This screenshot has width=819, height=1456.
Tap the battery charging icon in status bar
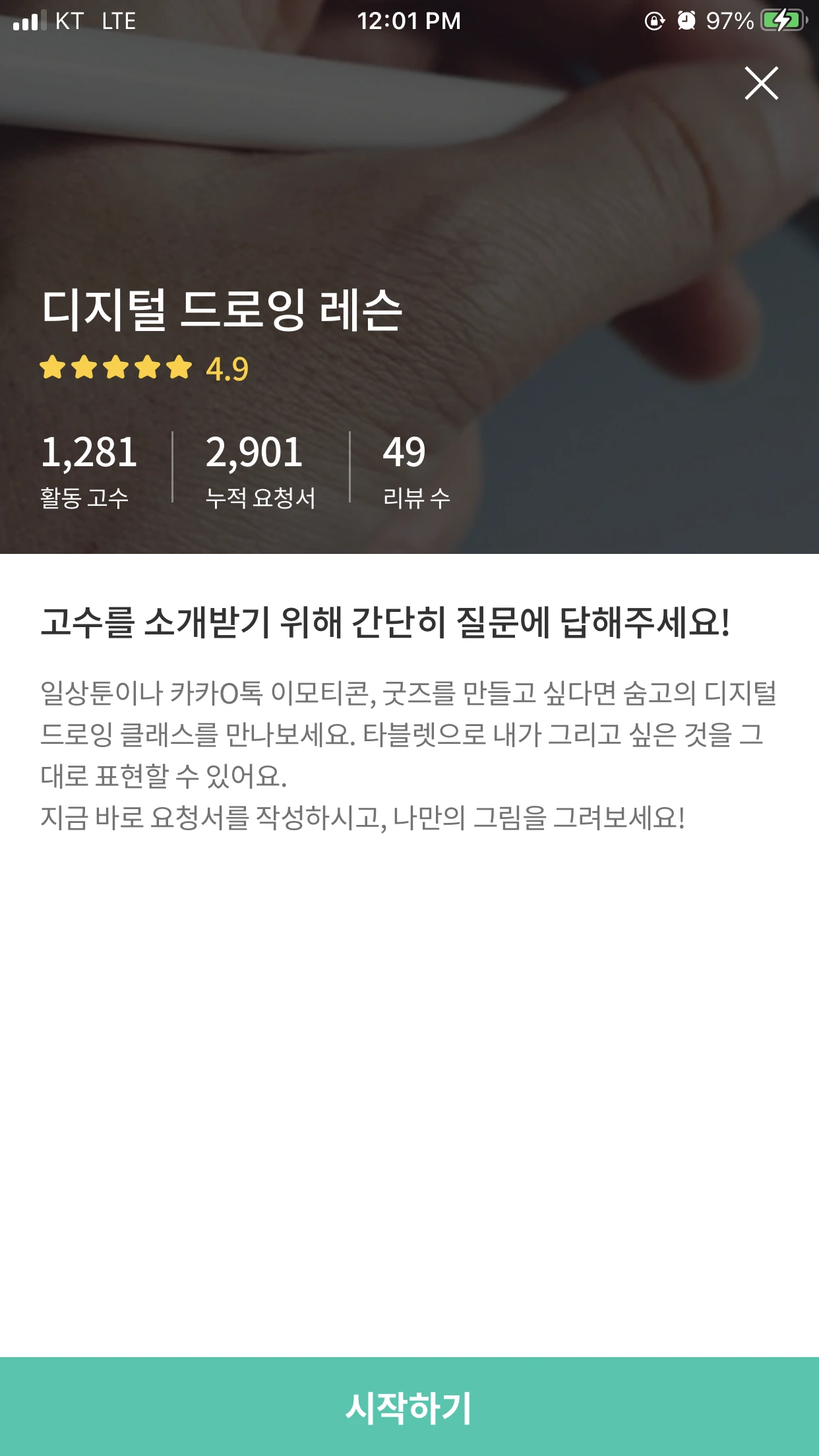[x=784, y=21]
